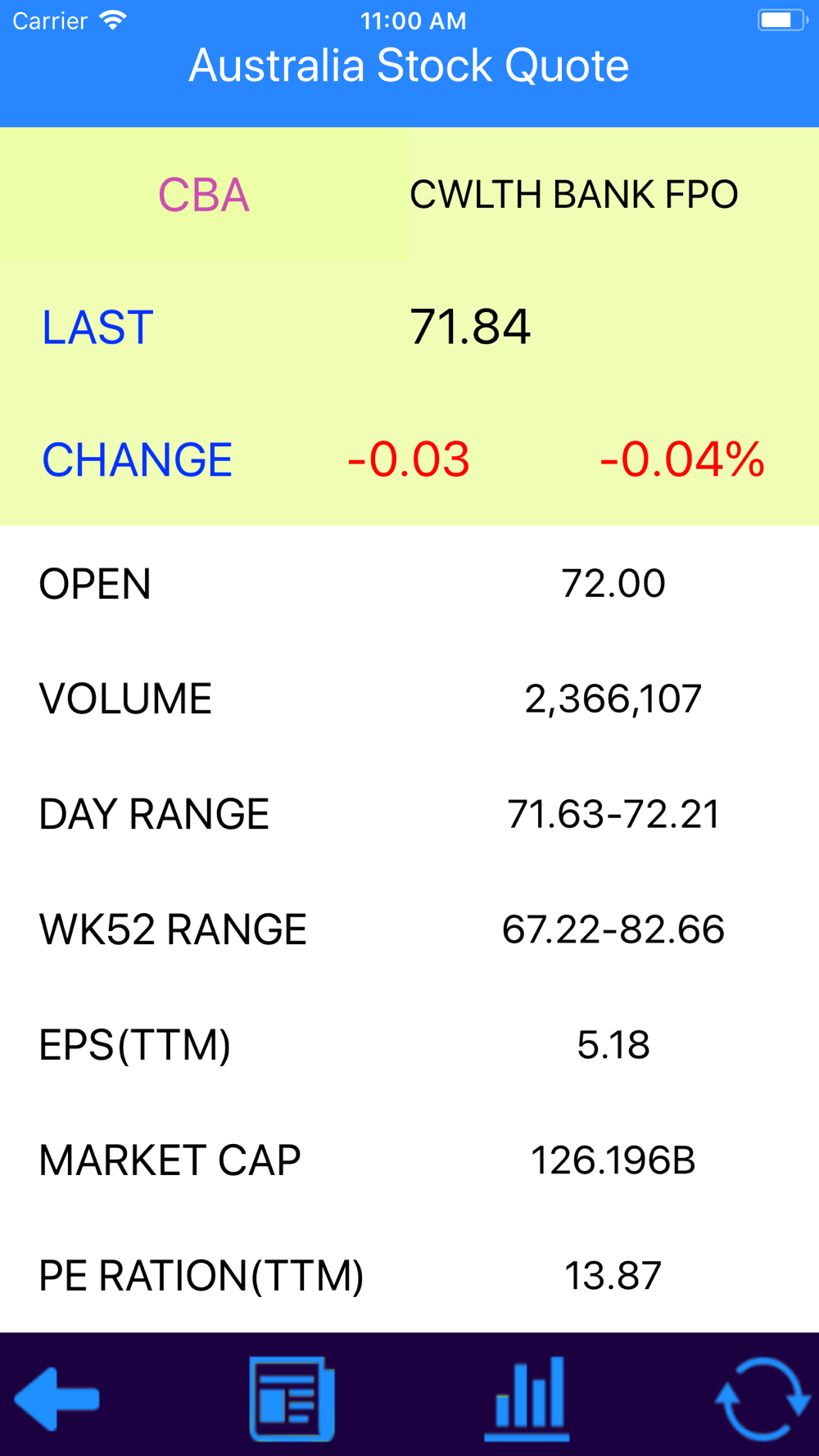Viewport: 819px width, 1456px height.
Task: Tap the back arrow in bottom toolbar
Action: click(57, 1399)
